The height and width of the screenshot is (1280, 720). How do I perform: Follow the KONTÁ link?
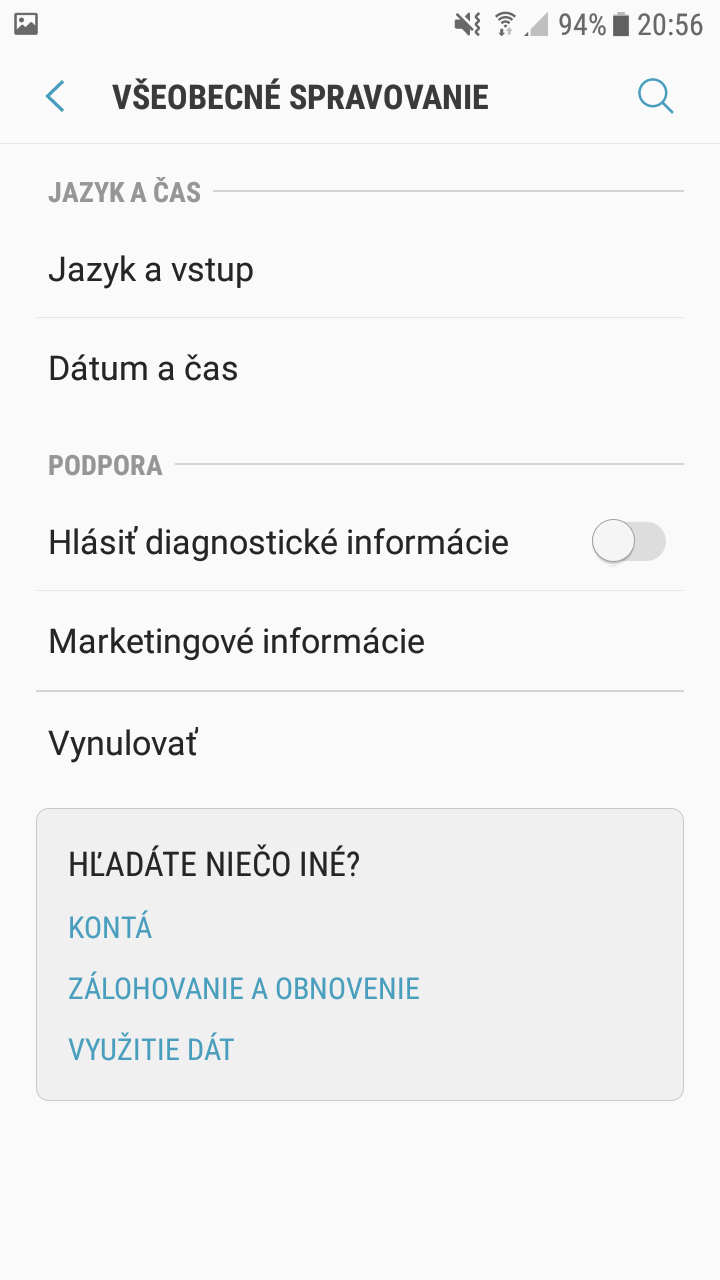[x=110, y=928]
